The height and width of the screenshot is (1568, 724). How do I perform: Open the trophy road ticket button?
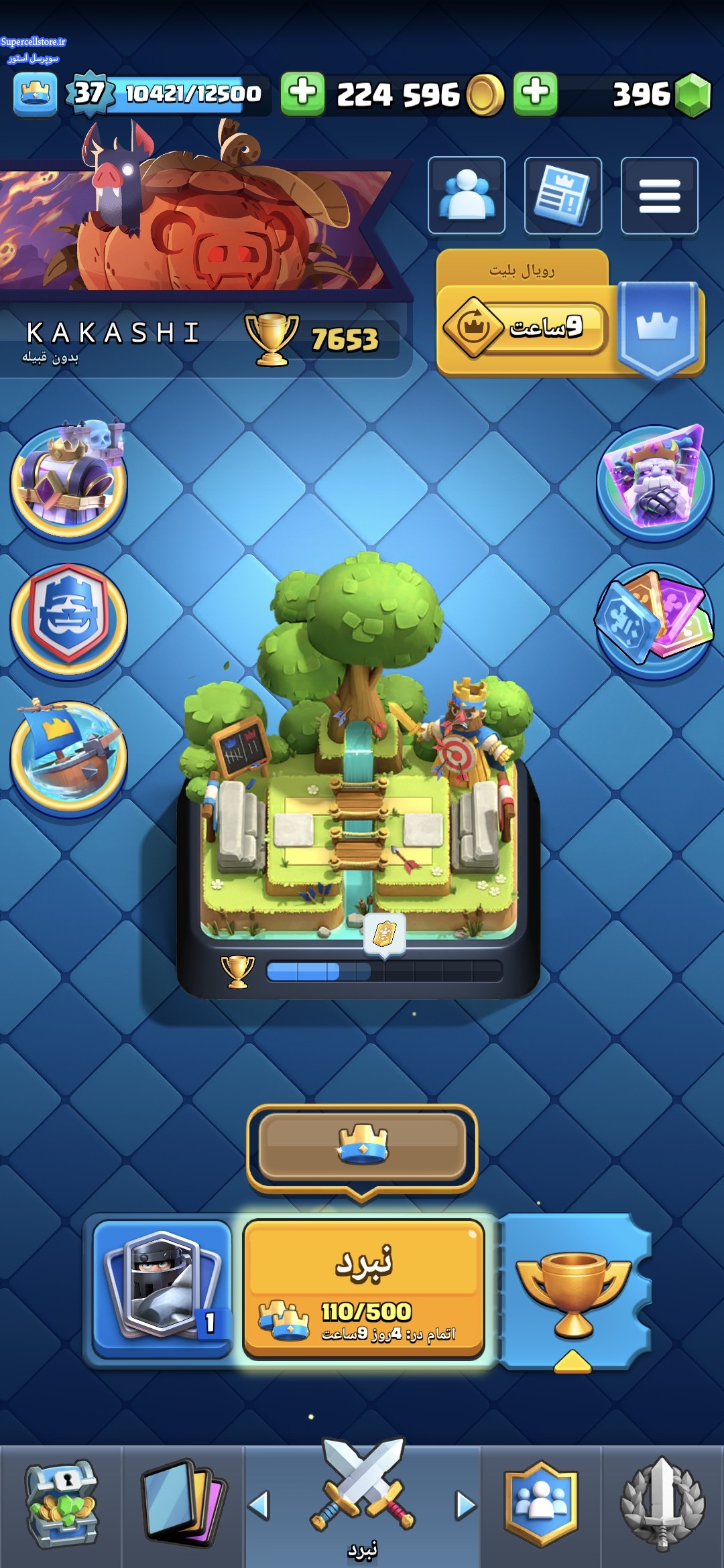coord(575,1291)
